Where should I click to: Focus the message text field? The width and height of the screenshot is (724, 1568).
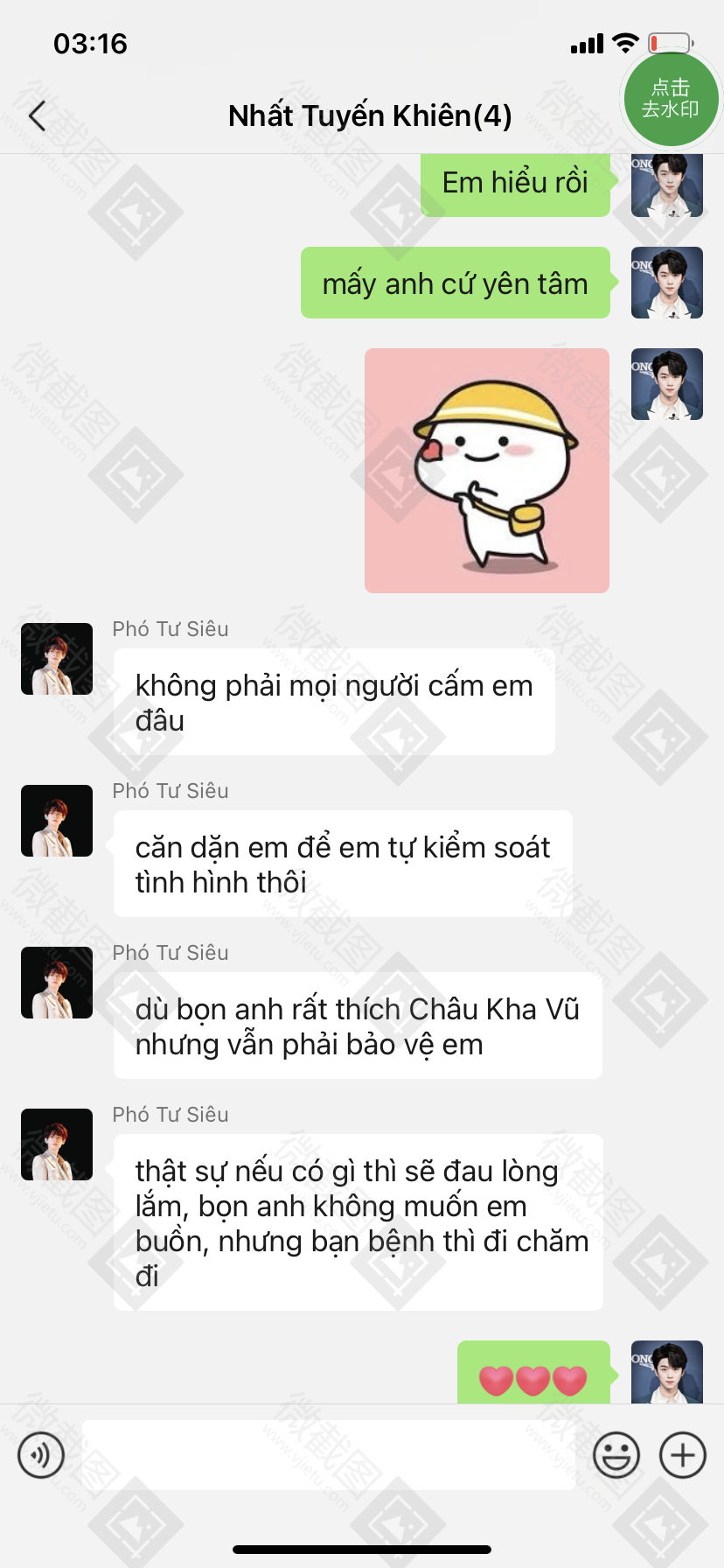(328, 1455)
